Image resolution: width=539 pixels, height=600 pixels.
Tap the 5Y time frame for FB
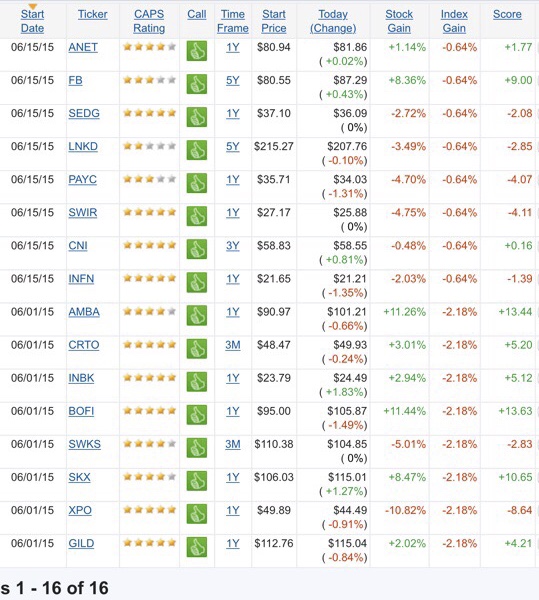click(x=233, y=80)
